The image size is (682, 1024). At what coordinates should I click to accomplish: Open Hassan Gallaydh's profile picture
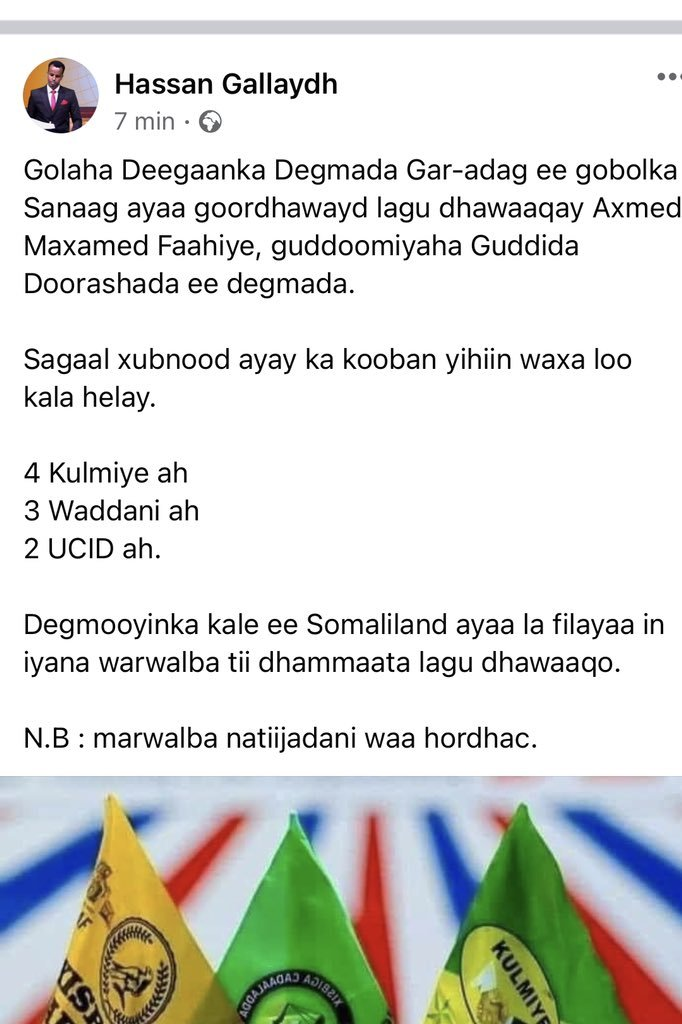pos(60,96)
